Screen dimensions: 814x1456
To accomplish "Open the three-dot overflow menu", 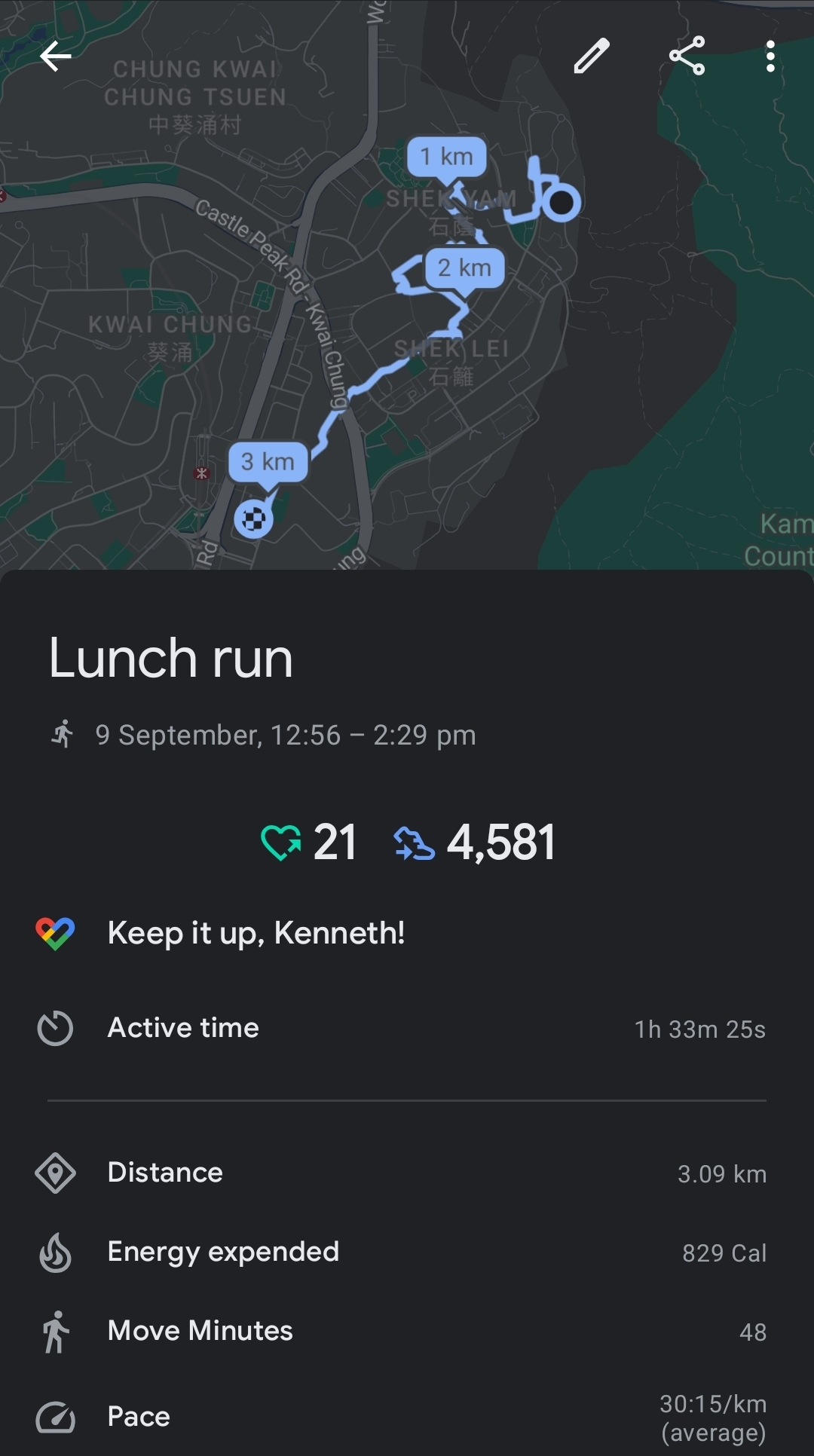I will pos(770,57).
